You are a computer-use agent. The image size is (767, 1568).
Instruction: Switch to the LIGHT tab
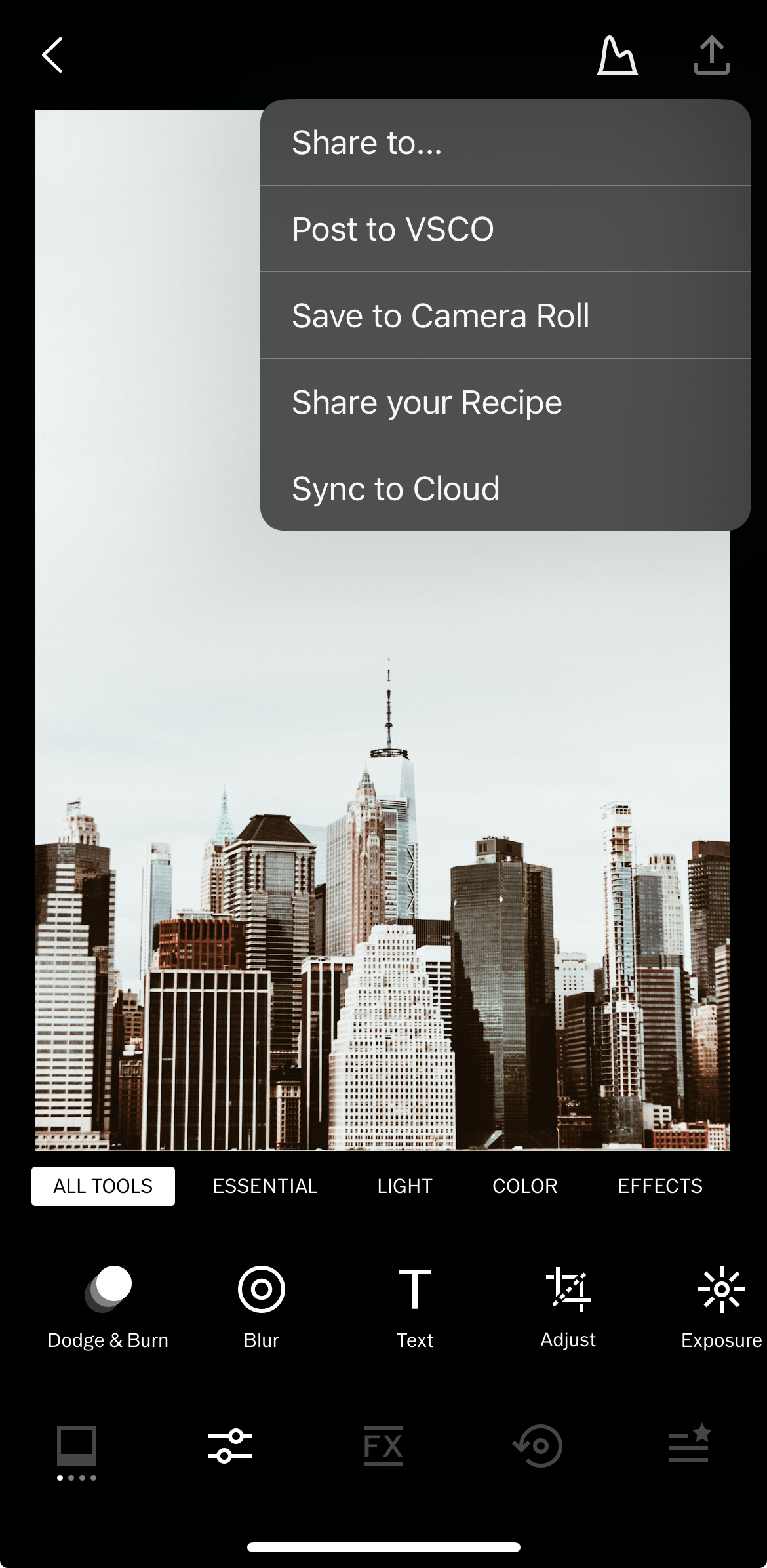tap(404, 1186)
